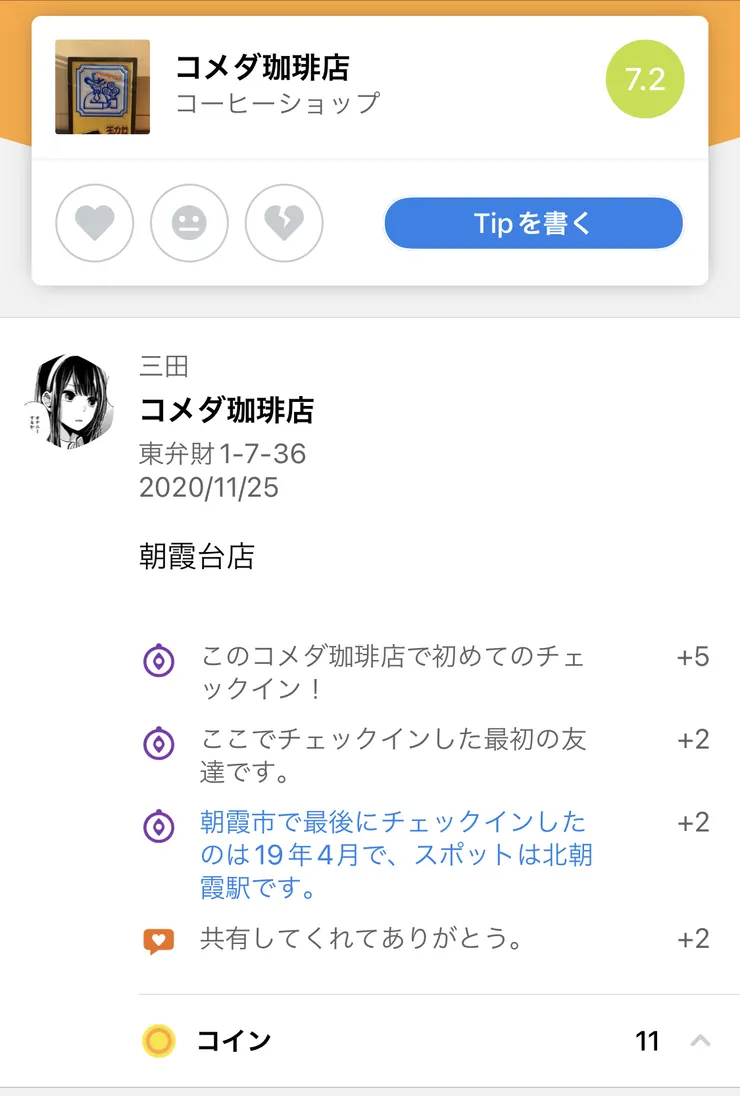Tap the Tipを書く button
Viewport: 740px width, 1096px height.
pyautogui.click(x=533, y=223)
